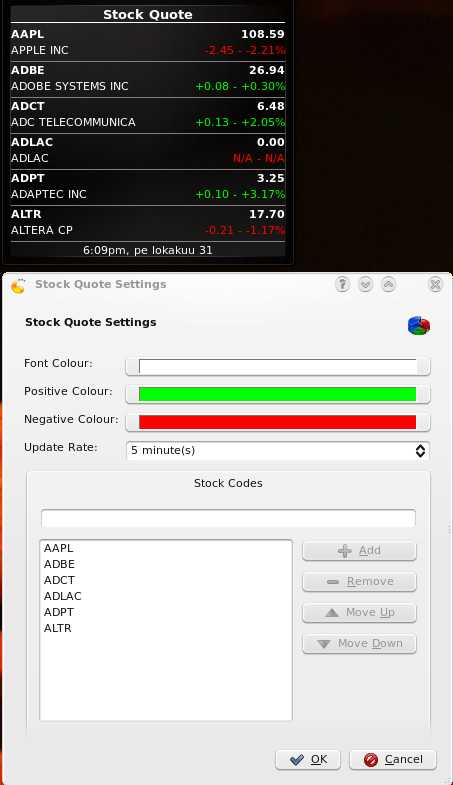Select ADCT in the stock codes list

click(x=59, y=580)
